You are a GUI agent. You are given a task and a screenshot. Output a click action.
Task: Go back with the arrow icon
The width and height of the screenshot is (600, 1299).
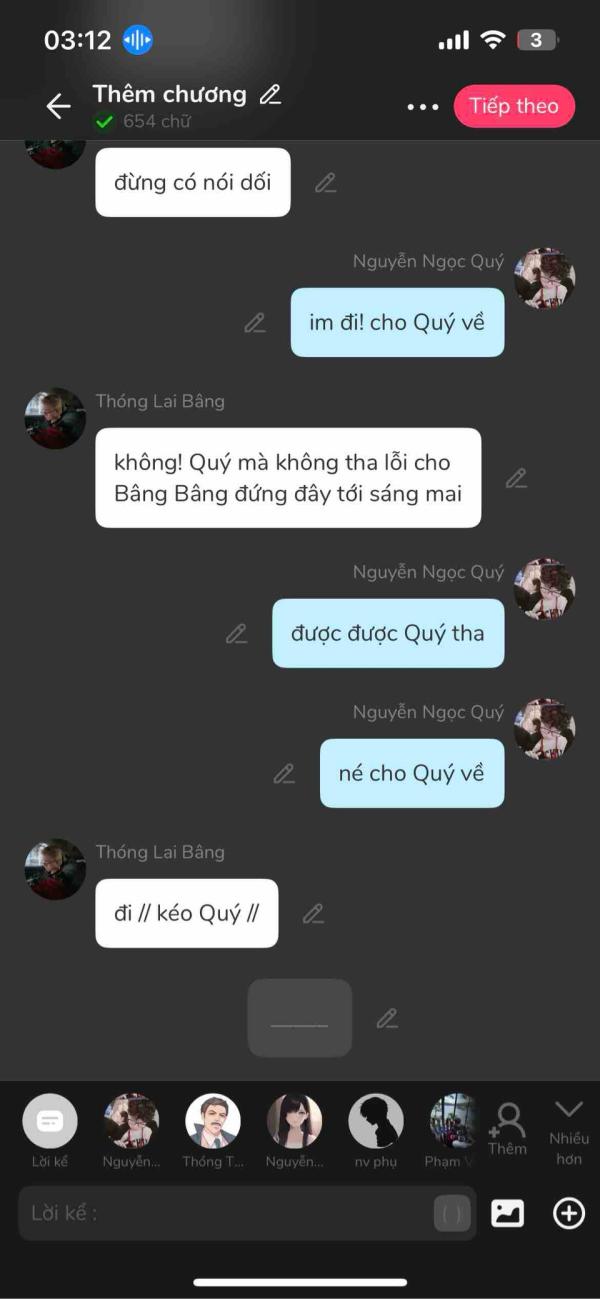[x=58, y=106]
